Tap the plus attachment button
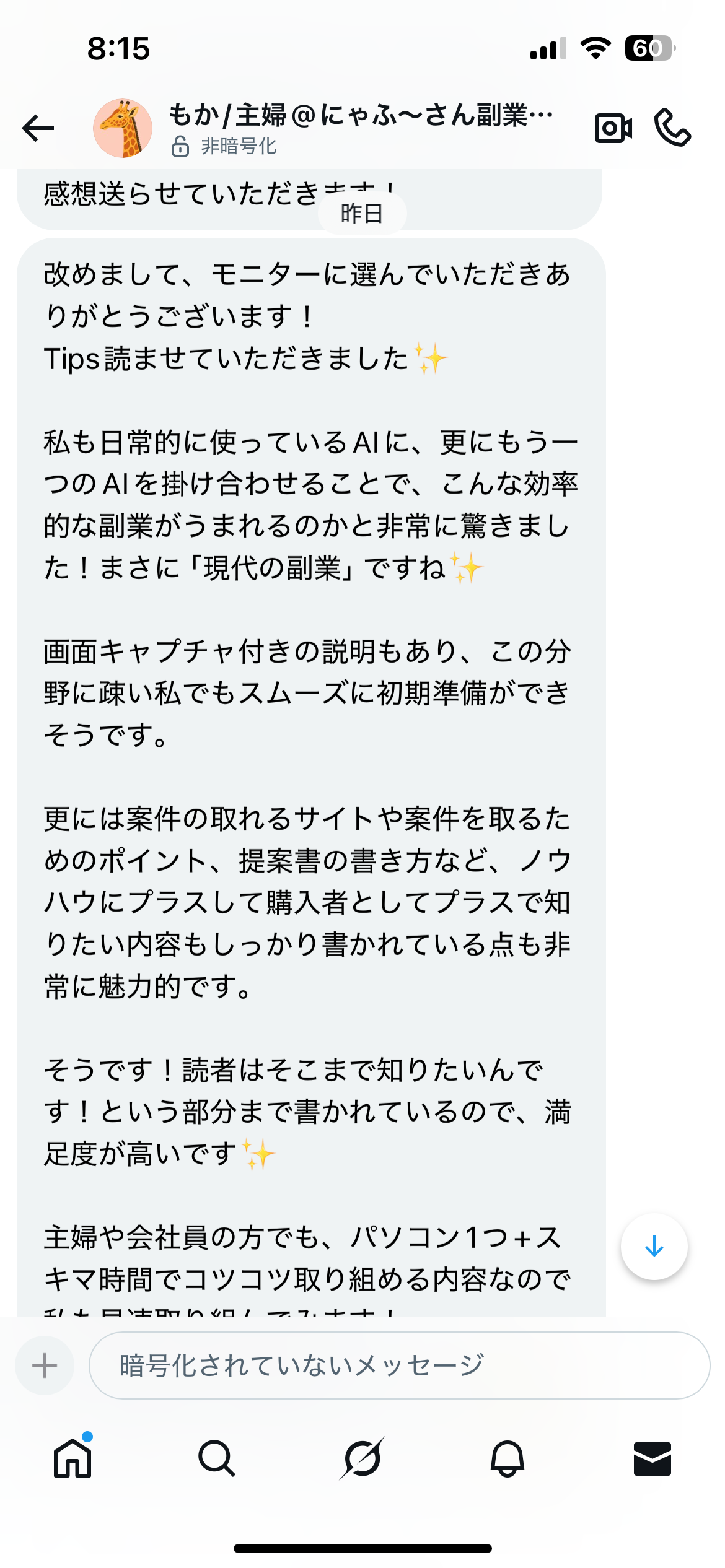 tap(45, 1365)
